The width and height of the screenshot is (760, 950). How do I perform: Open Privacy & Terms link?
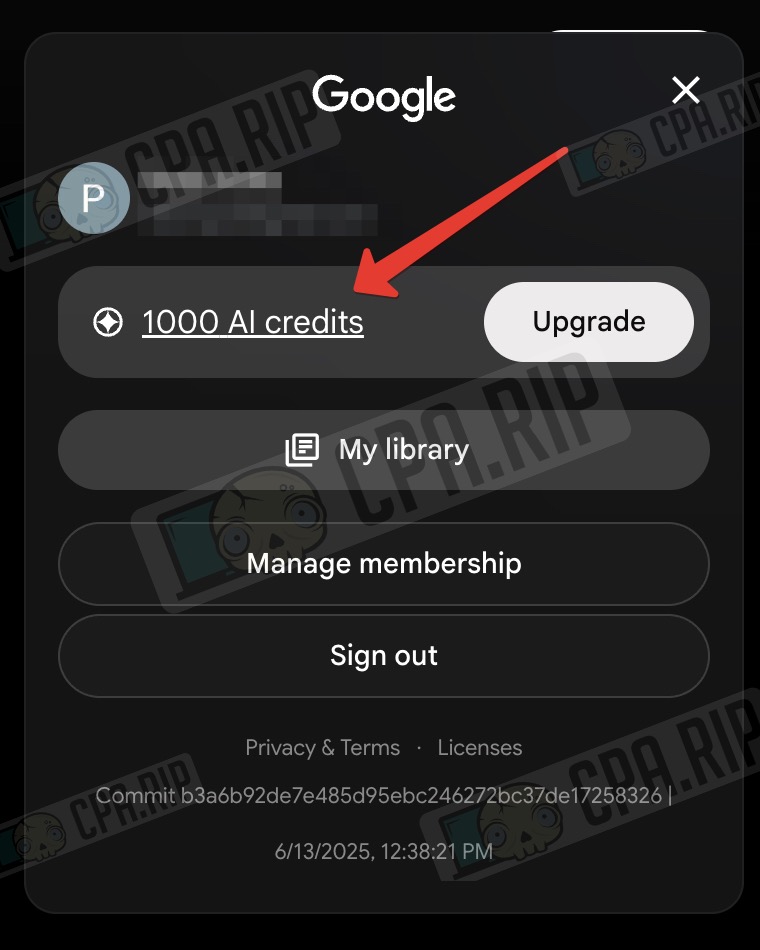(322, 748)
